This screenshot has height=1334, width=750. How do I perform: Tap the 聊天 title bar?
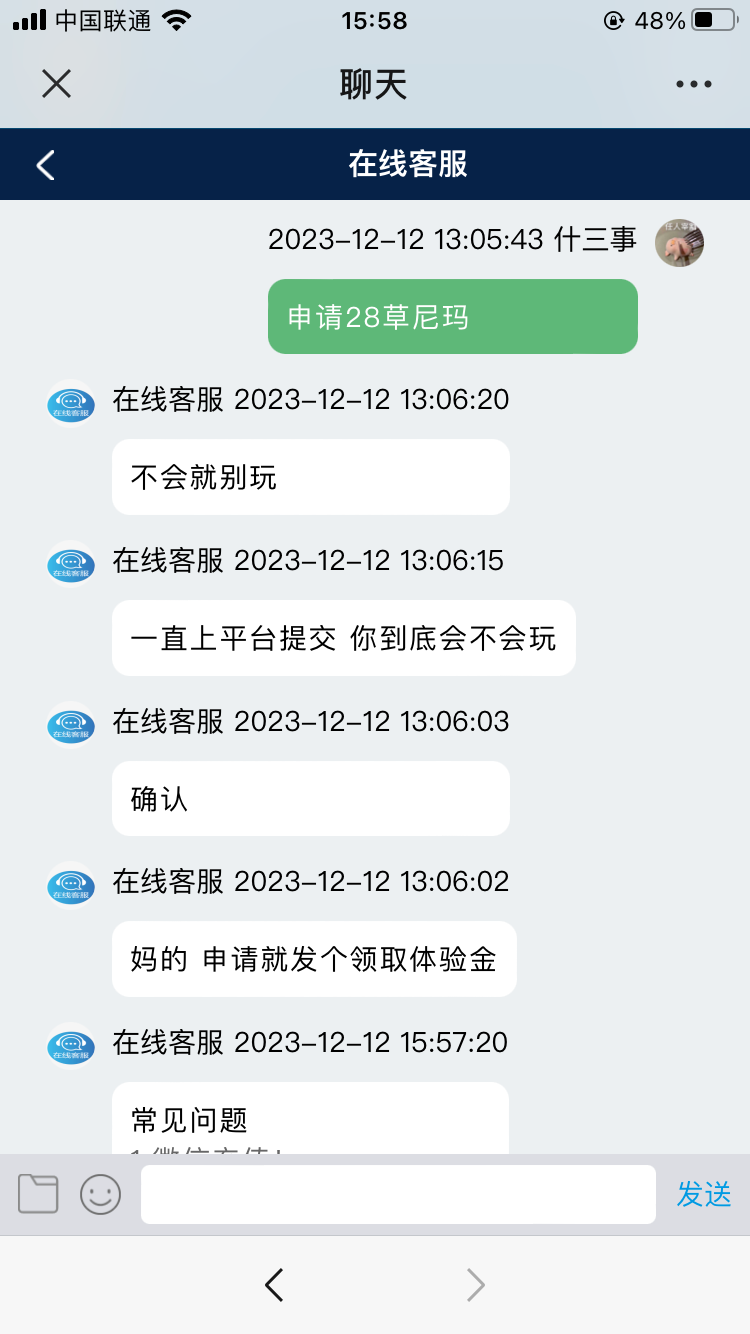tap(374, 84)
